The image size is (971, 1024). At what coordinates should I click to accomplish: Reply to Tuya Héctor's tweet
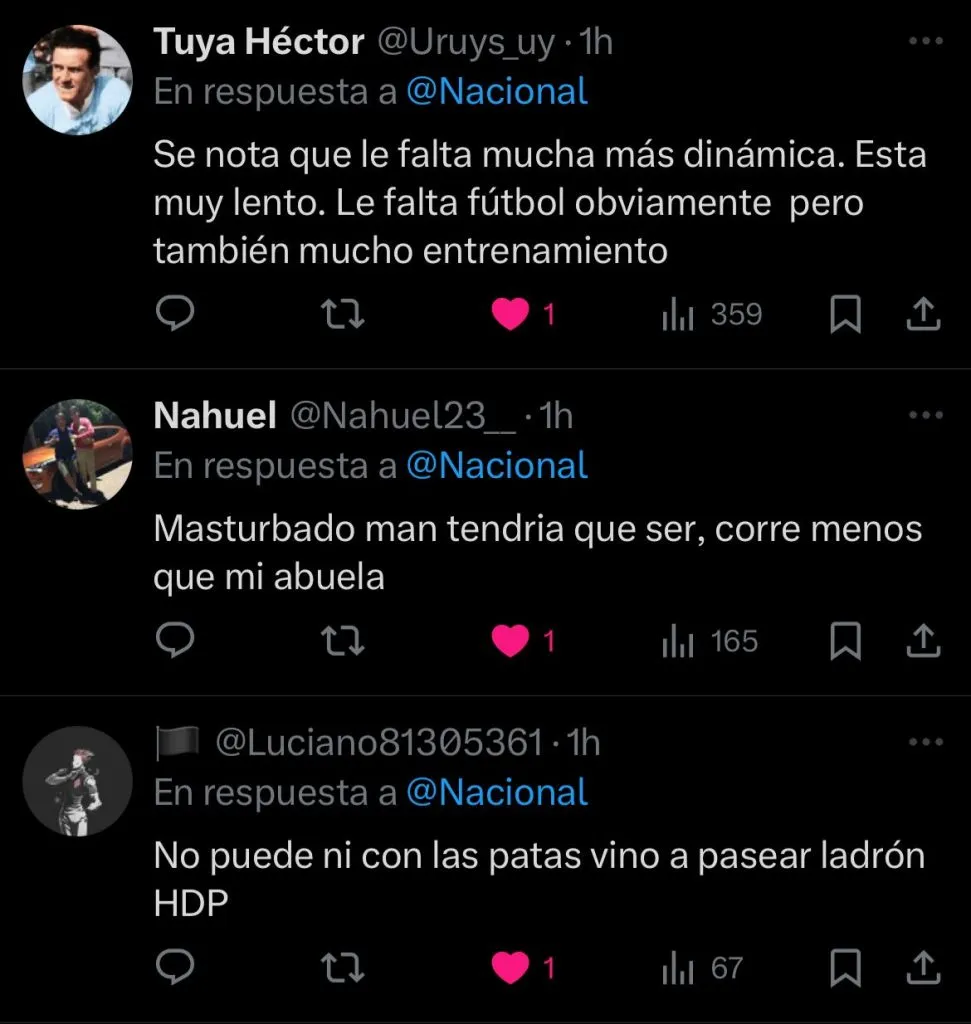click(176, 316)
